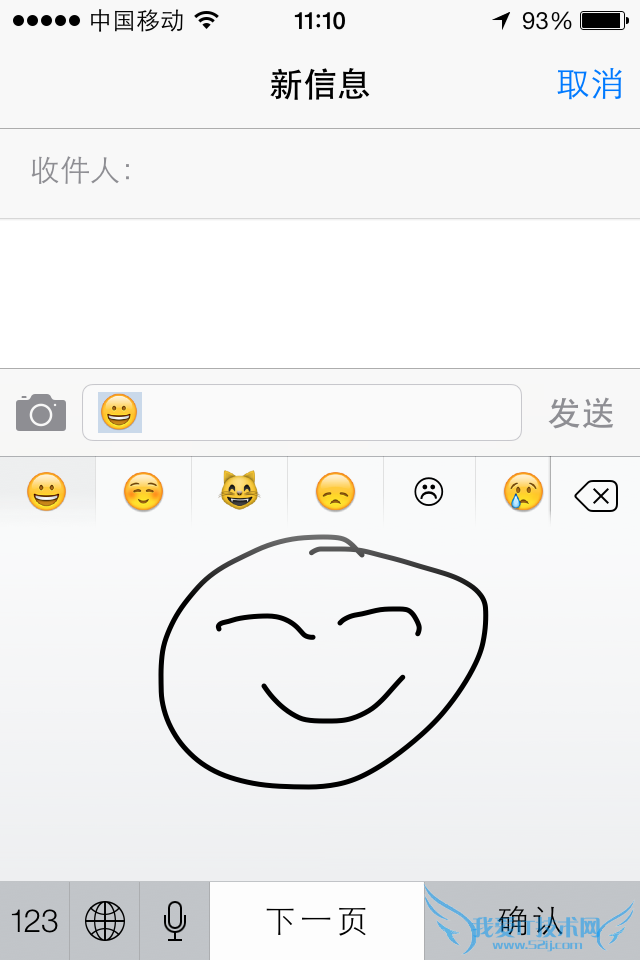Tap 下一页 for next page
Image resolution: width=640 pixels, height=960 pixels.
click(x=316, y=921)
